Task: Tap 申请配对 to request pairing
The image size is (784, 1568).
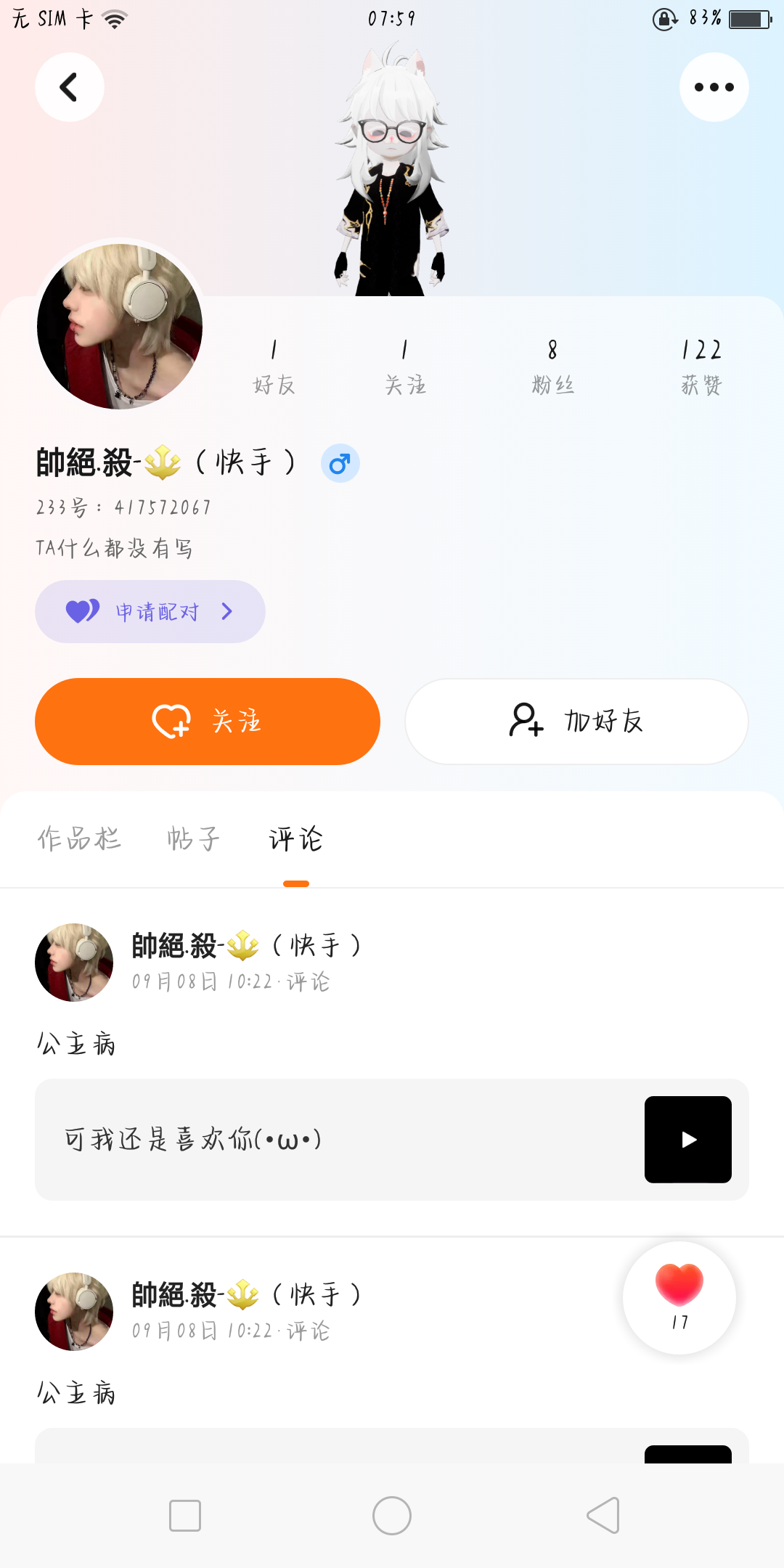Action: pos(150,611)
